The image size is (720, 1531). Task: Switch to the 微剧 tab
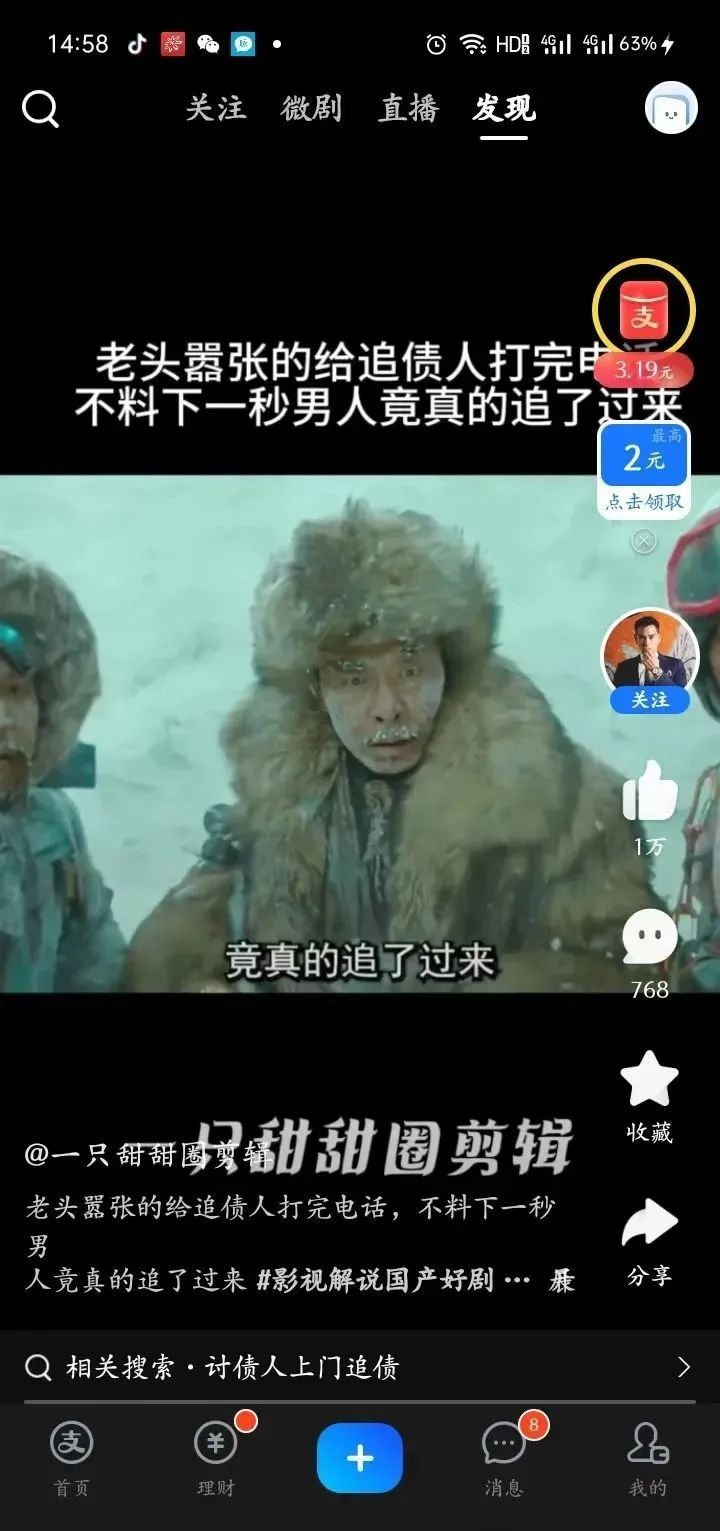(x=311, y=108)
